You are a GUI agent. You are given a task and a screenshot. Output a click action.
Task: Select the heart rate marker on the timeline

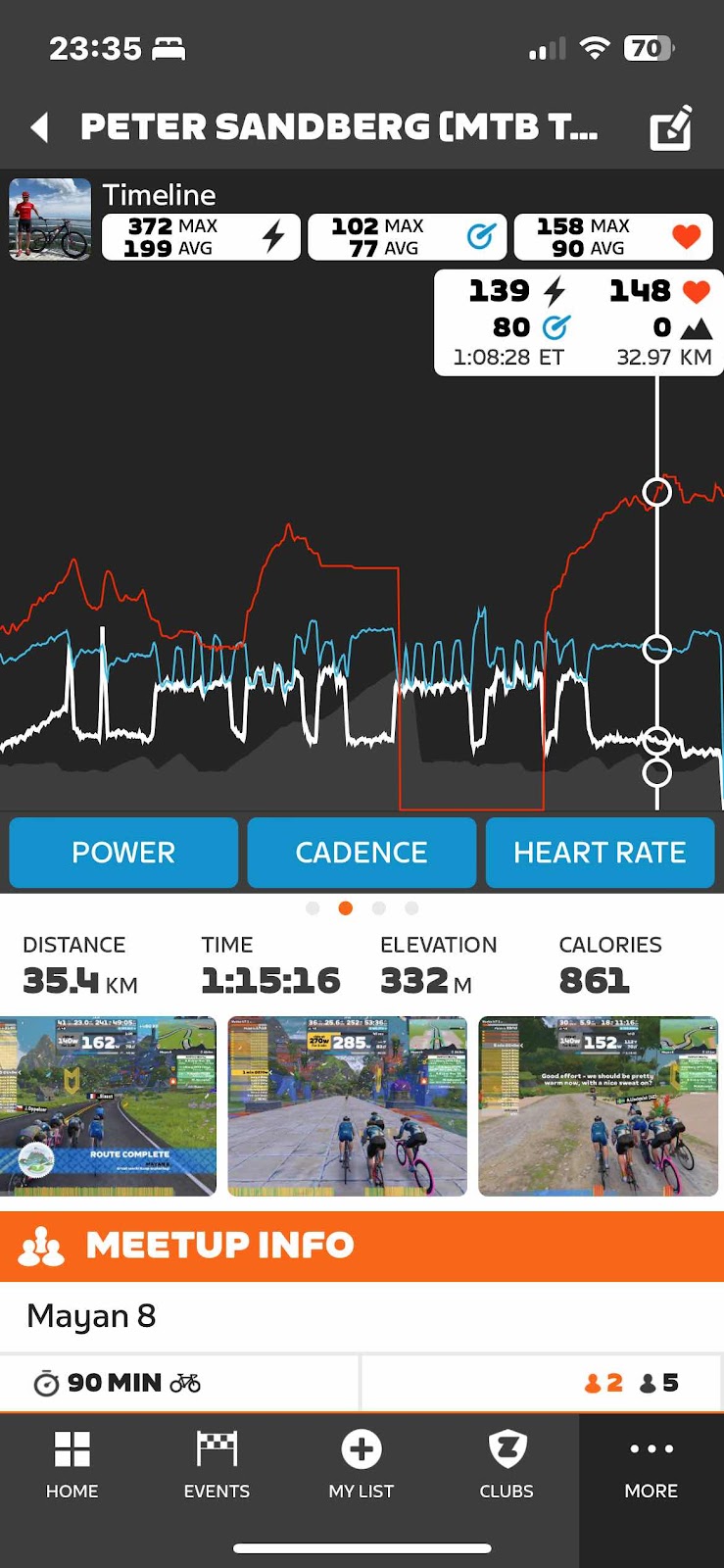657,491
